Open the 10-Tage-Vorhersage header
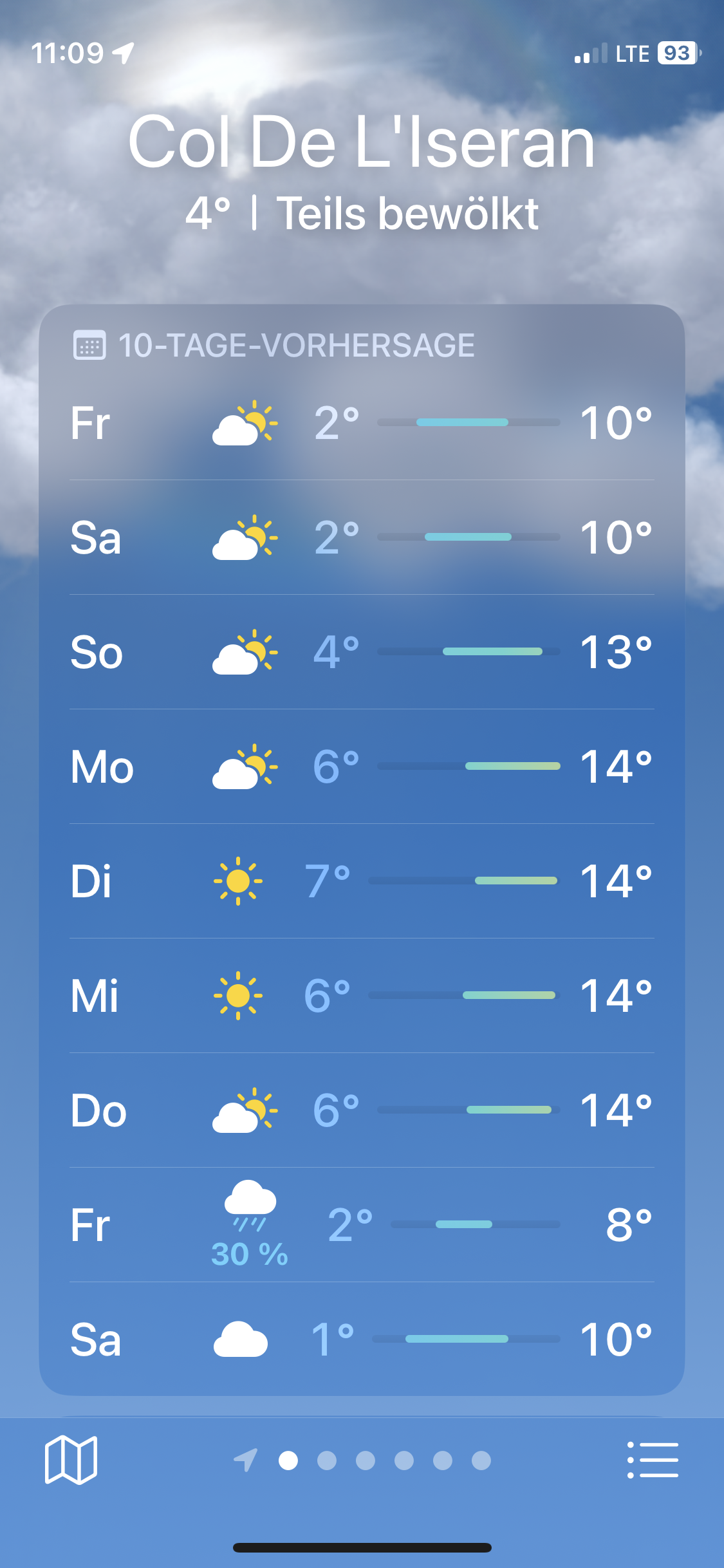Viewport: 724px width, 1568px height. (x=296, y=345)
